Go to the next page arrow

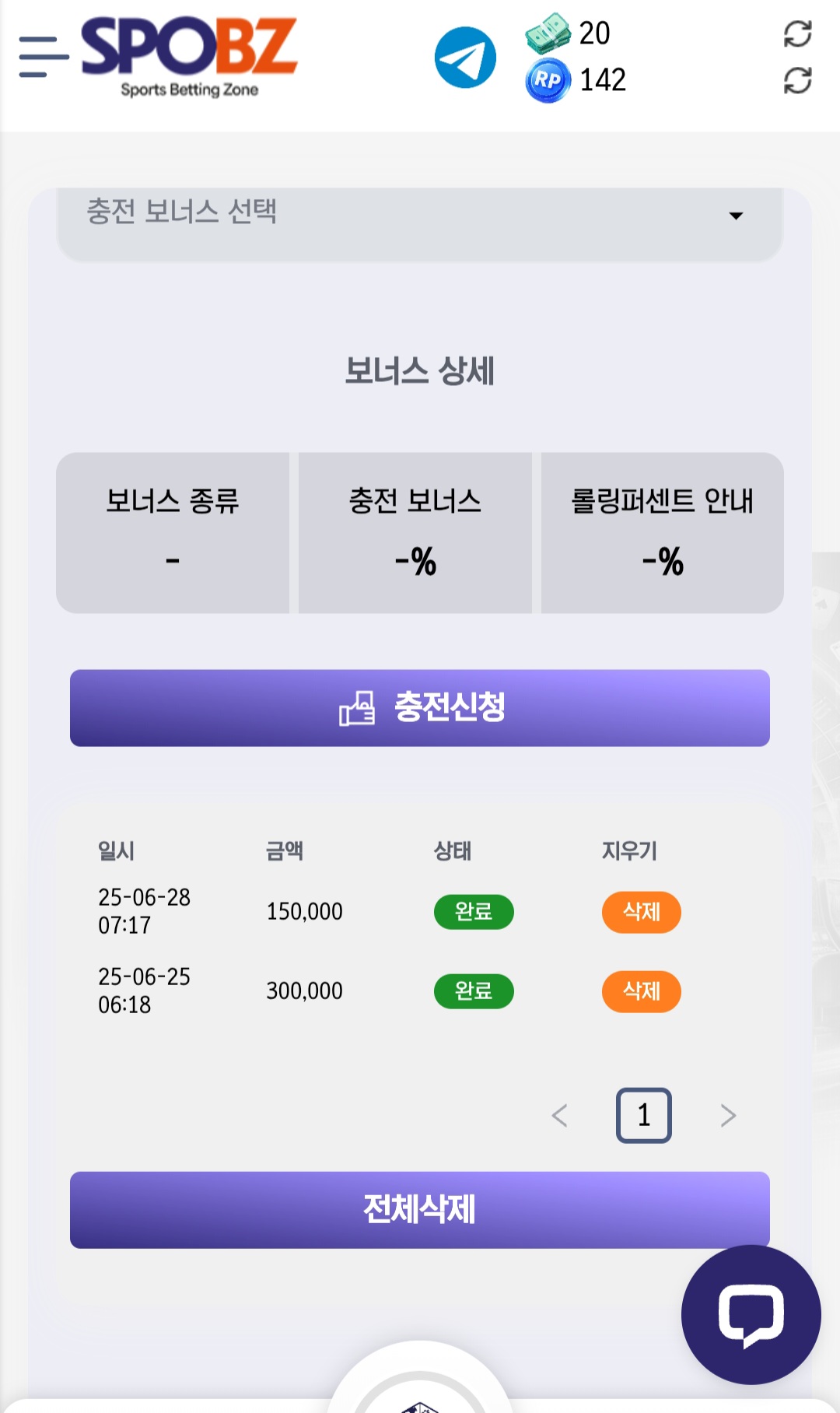click(x=728, y=1115)
